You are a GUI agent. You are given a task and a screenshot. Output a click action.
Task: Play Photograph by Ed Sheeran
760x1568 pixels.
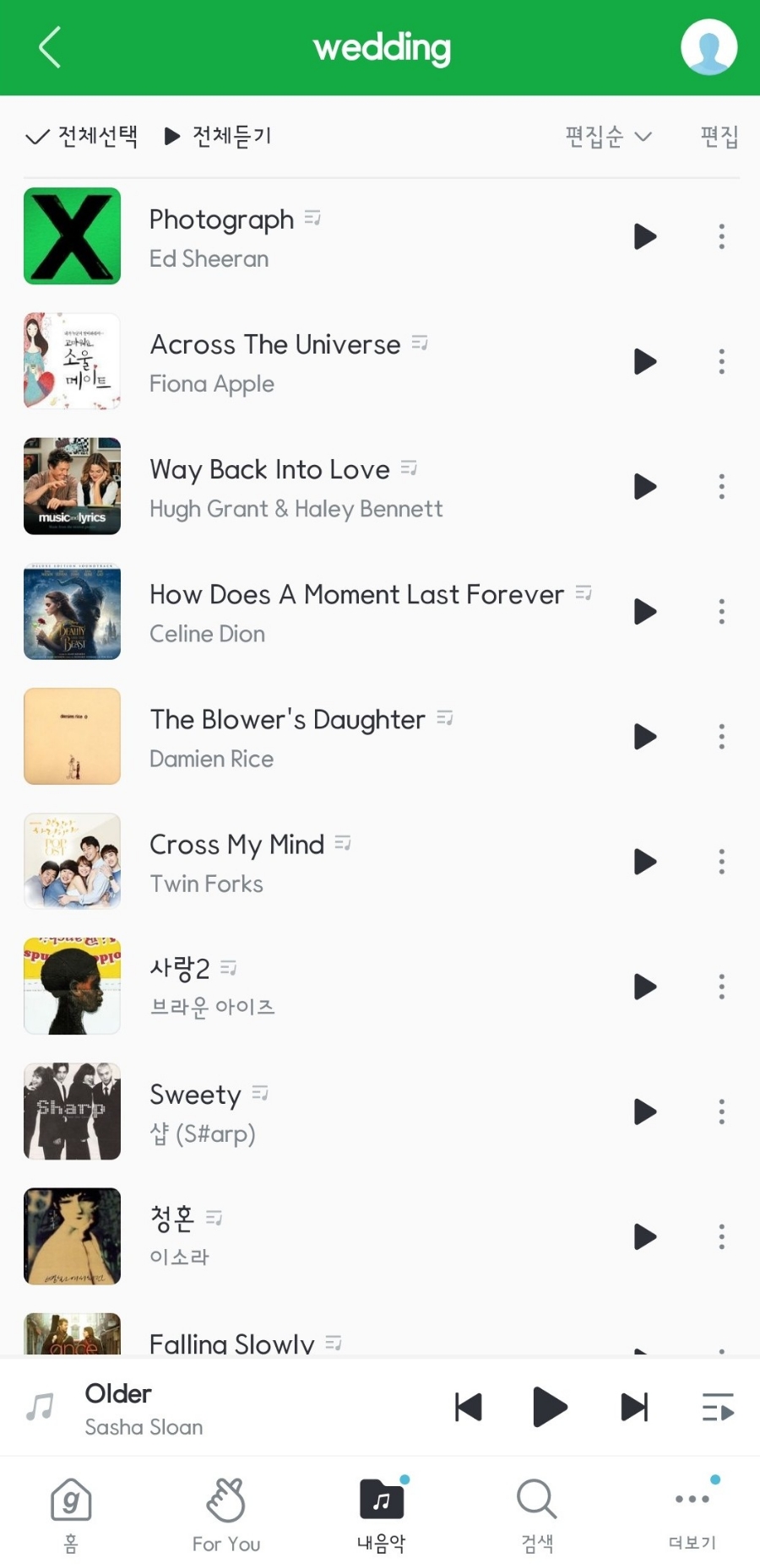point(645,236)
